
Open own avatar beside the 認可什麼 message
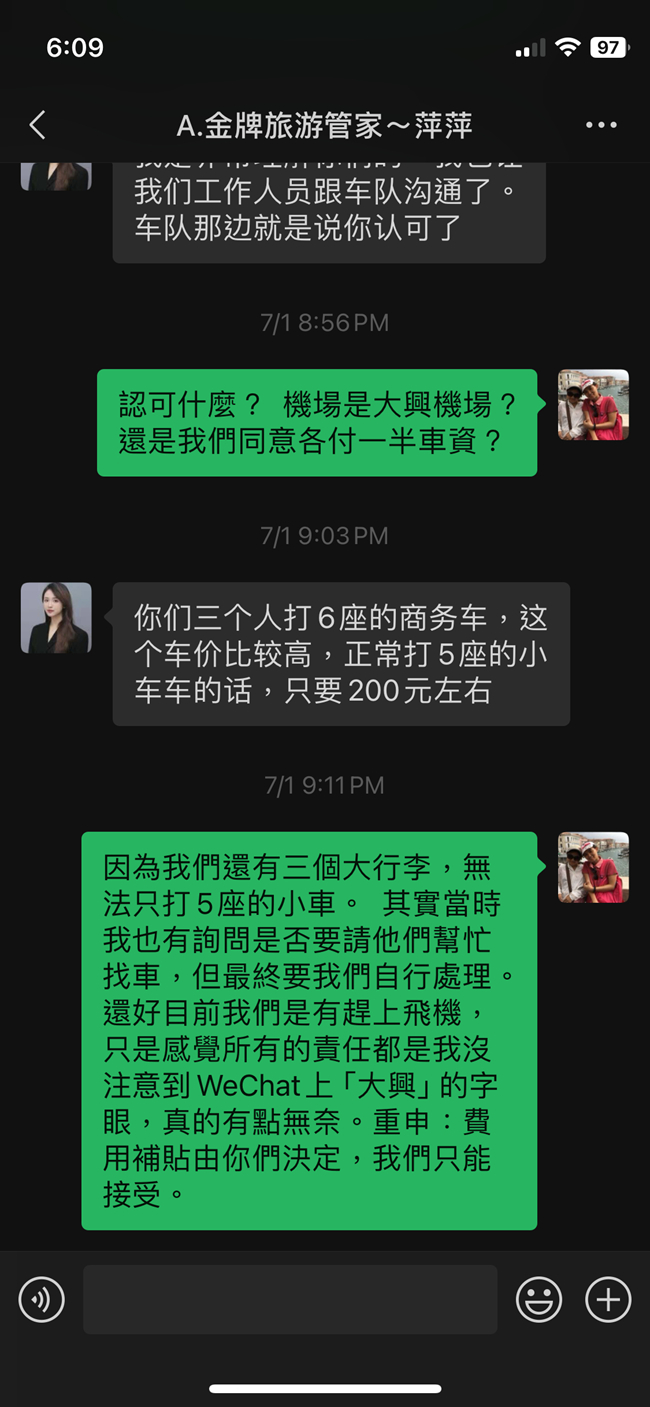click(593, 405)
